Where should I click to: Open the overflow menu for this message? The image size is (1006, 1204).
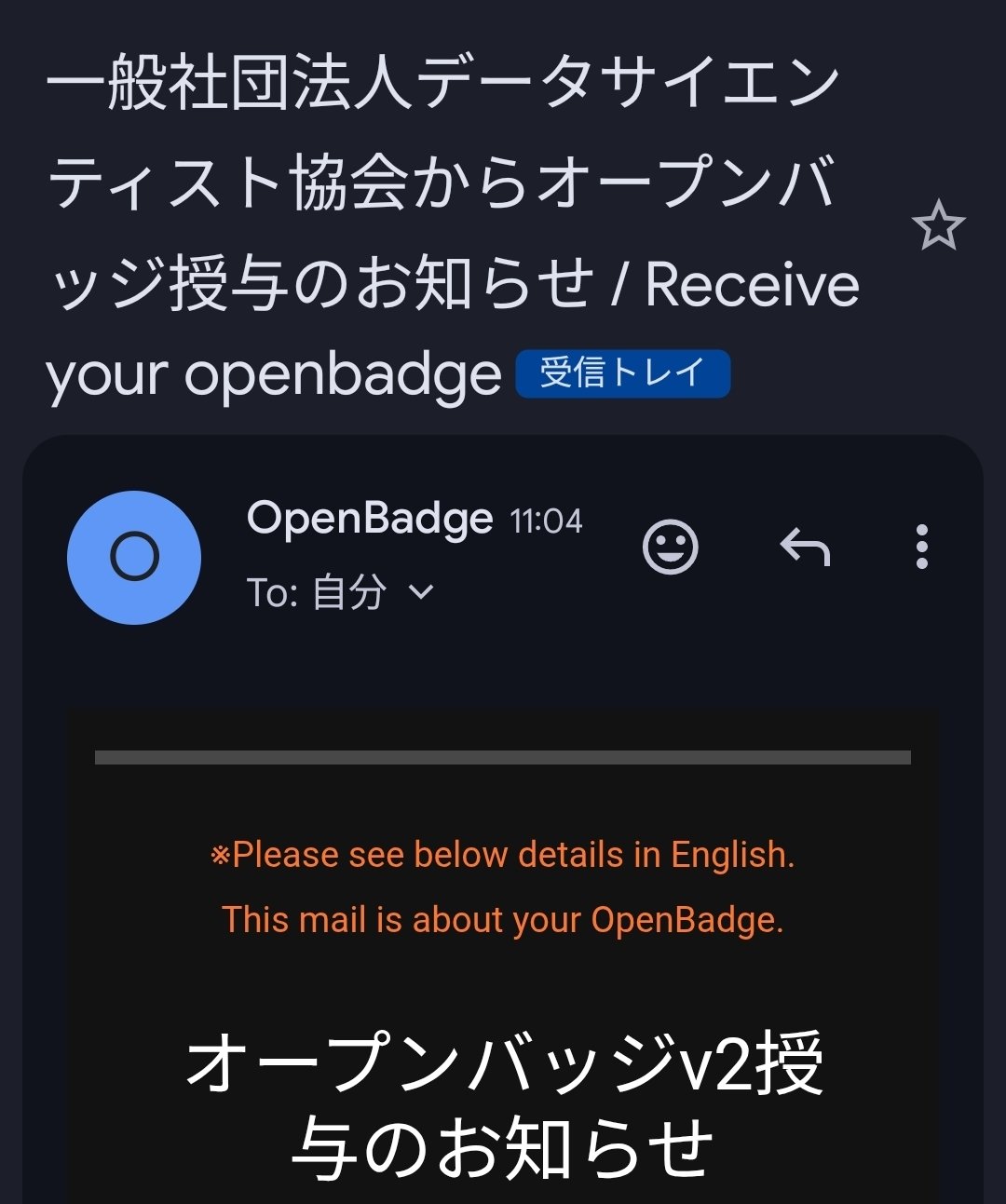pyautogui.click(x=922, y=548)
